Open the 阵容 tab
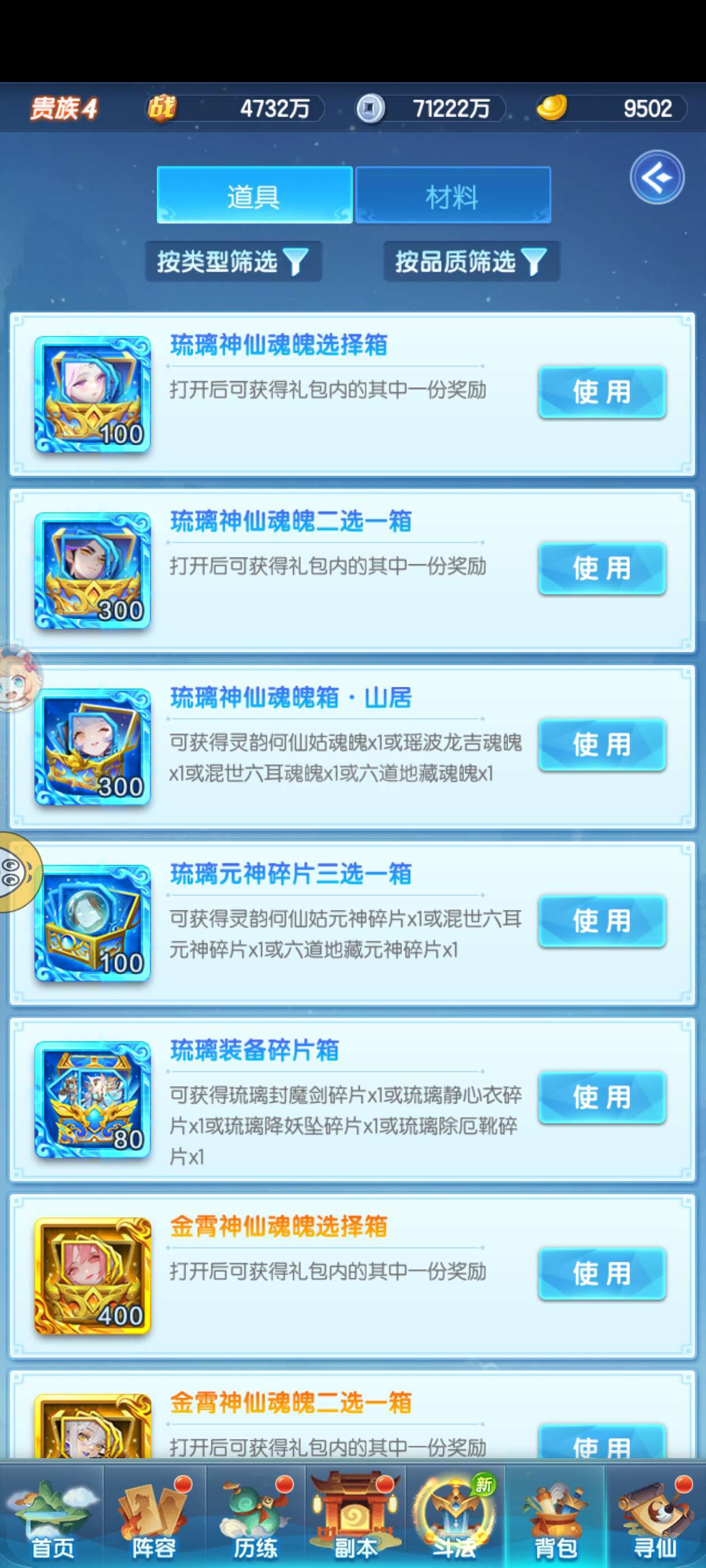The image size is (706, 1568). [x=154, y=1517]
